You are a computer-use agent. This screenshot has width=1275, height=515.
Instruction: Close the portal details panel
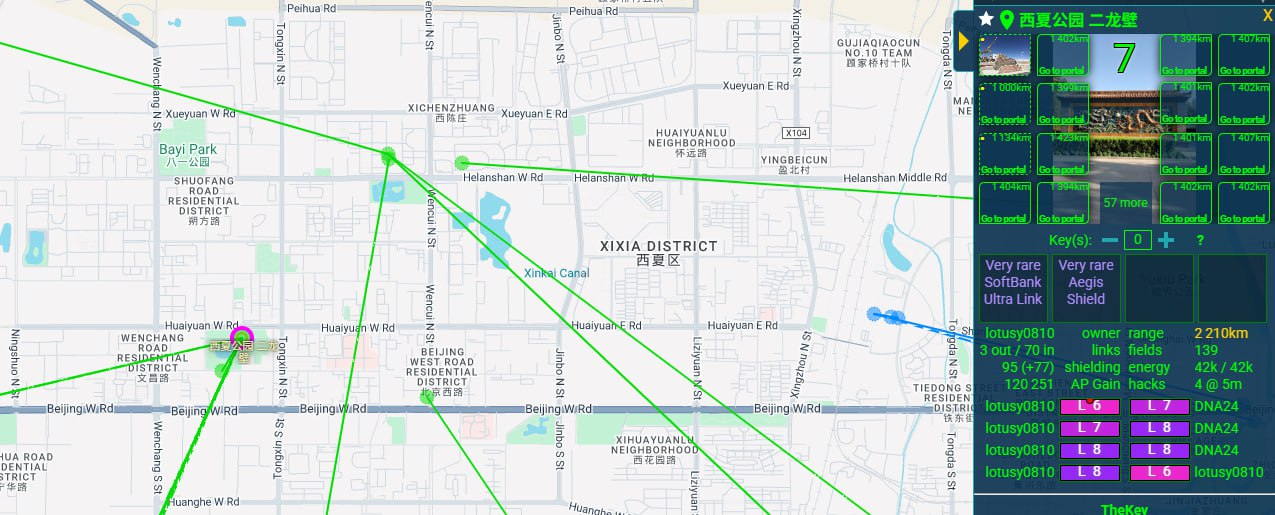(1267, 17)
